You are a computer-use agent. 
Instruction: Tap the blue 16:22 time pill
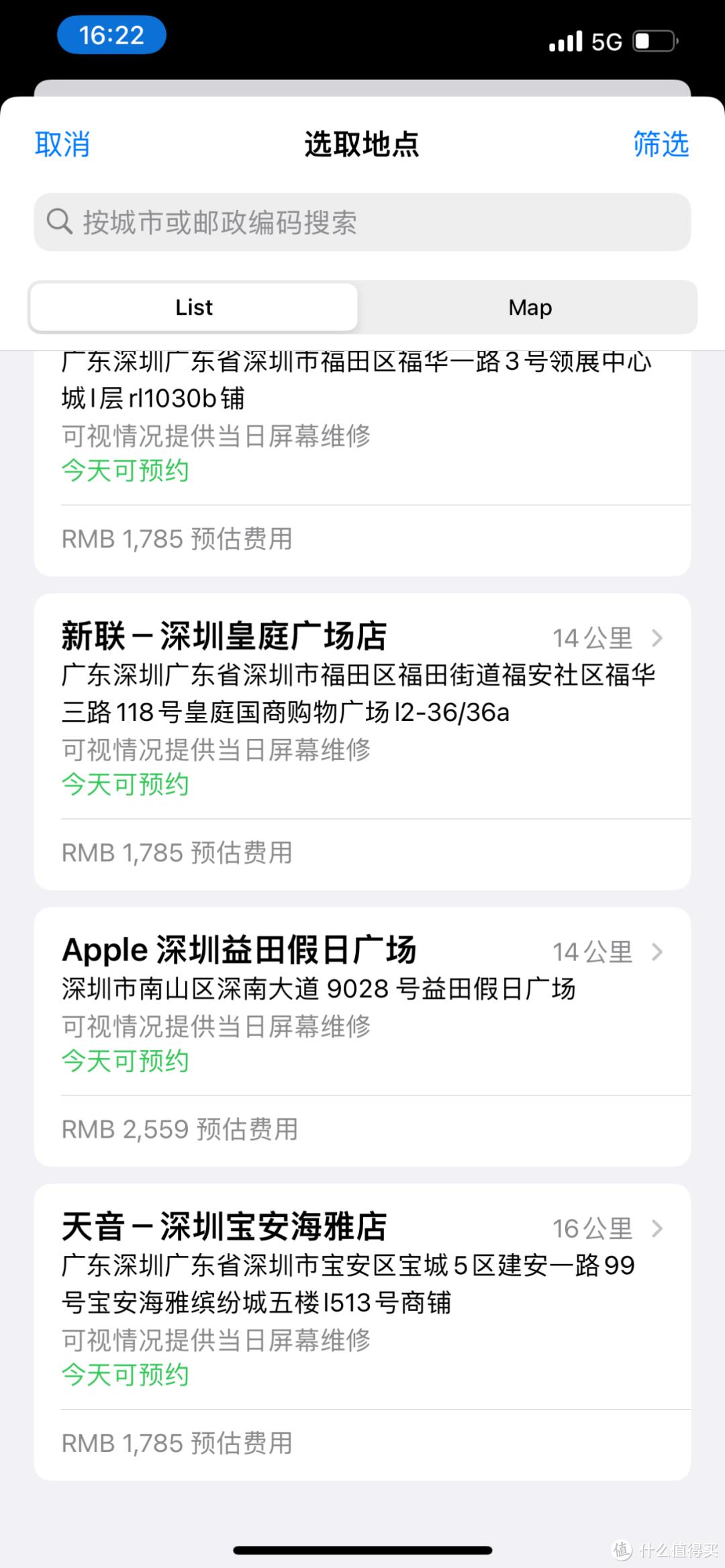(x=111, y=35)
